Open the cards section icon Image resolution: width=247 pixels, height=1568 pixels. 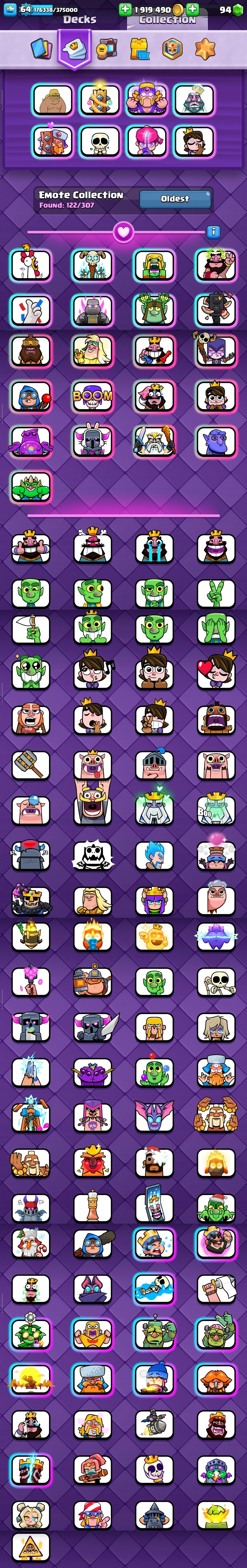click(41, 49)
